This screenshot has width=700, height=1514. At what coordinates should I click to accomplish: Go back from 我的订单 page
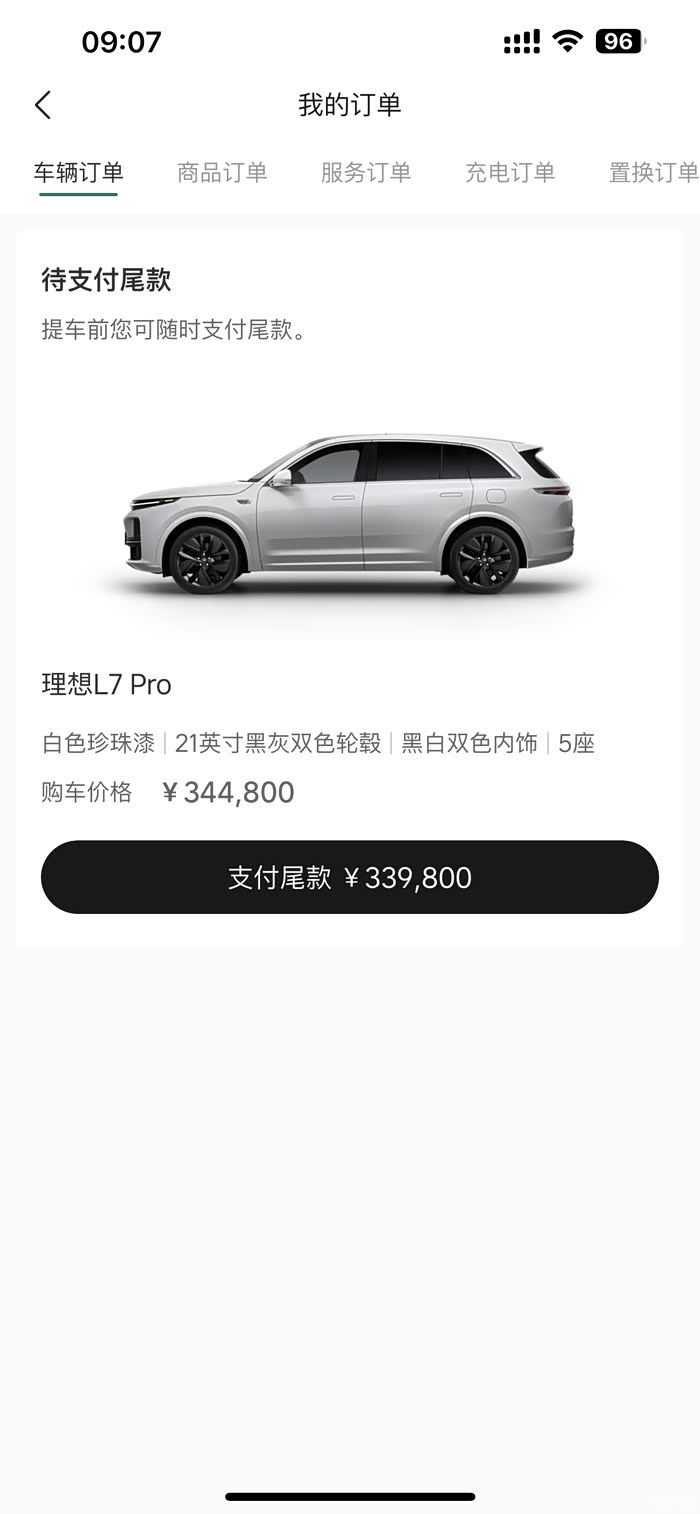tap(43, 105)
